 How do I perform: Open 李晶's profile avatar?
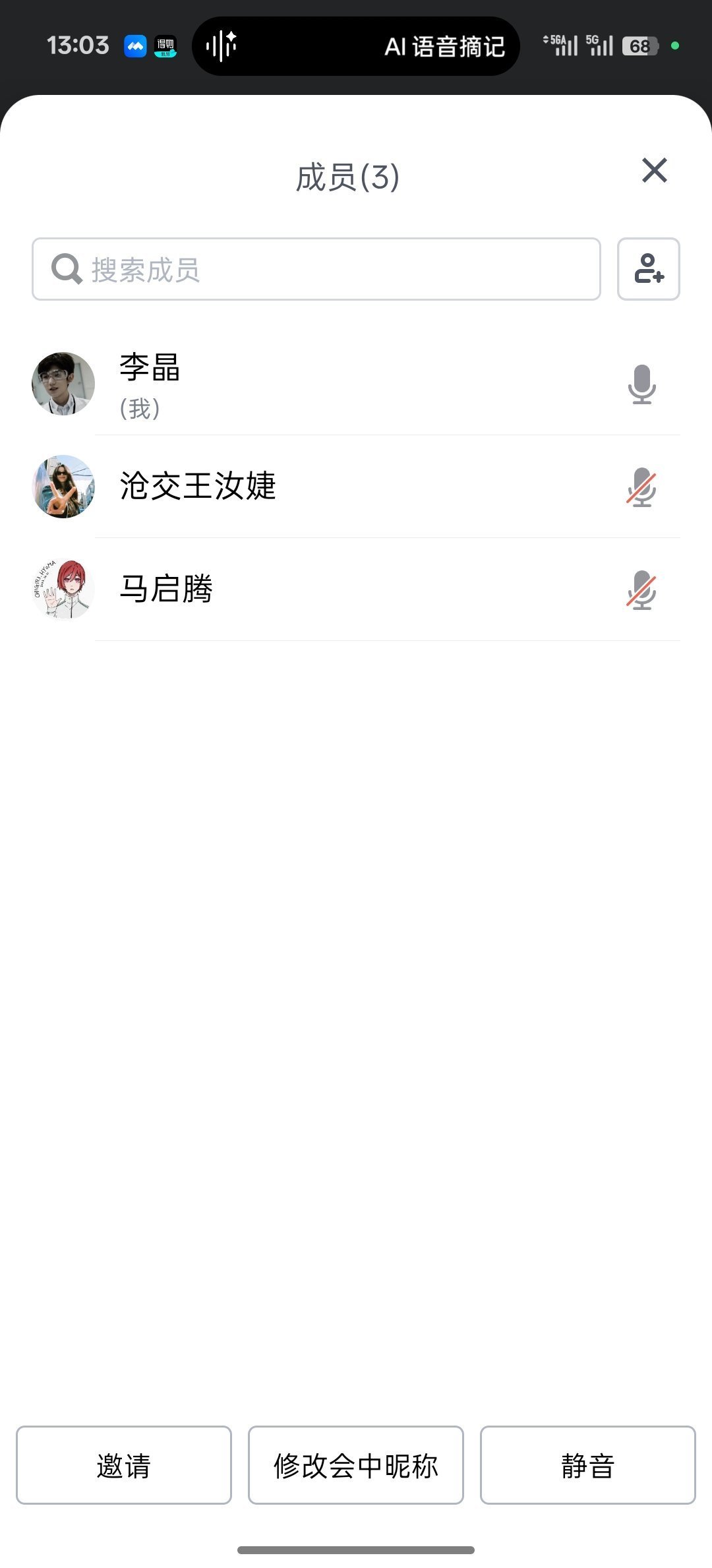coord(63,384)
